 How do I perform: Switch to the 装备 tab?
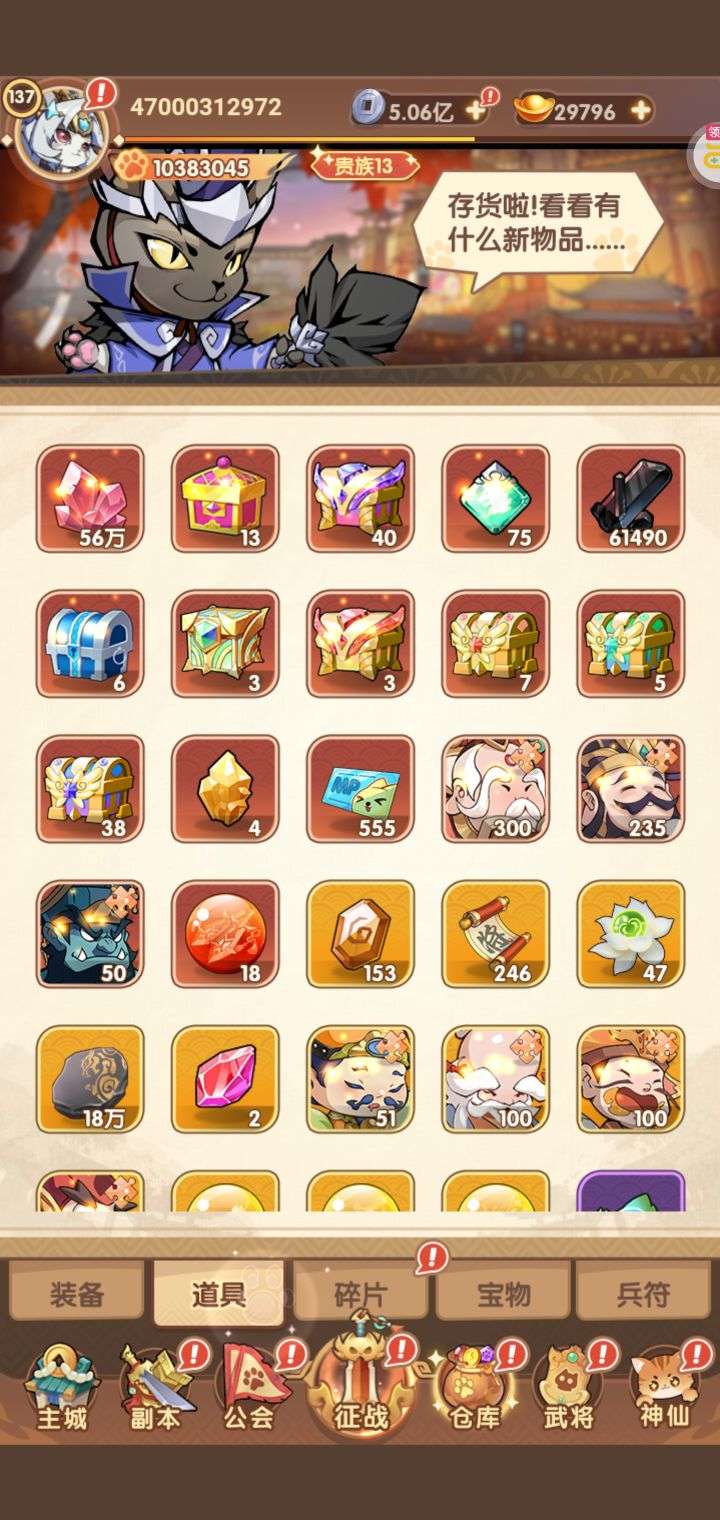point(77,1295)
